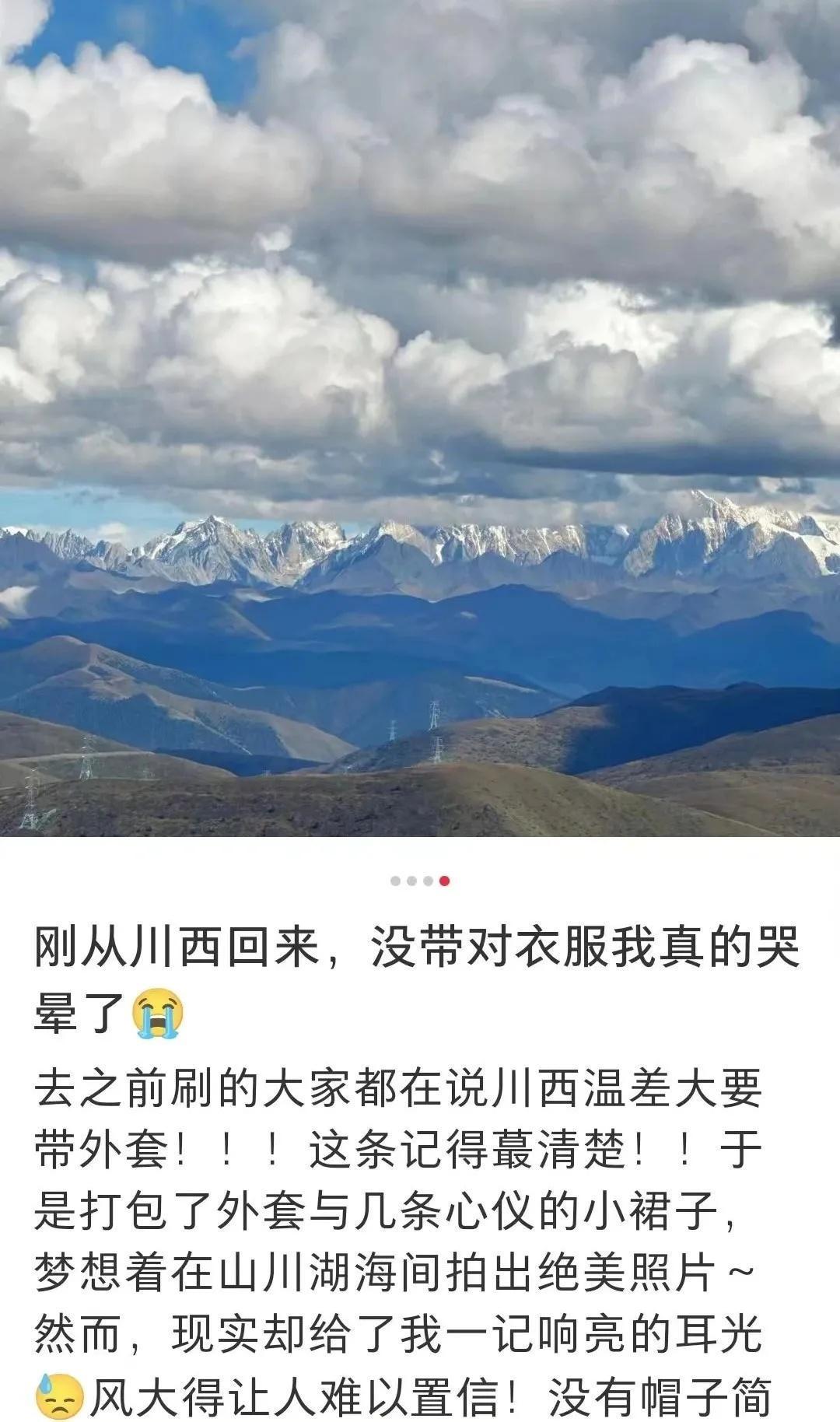Tap the photo carousel page indicator dots
Viewport: 840px width, 1422px height.
pos(420,881)
